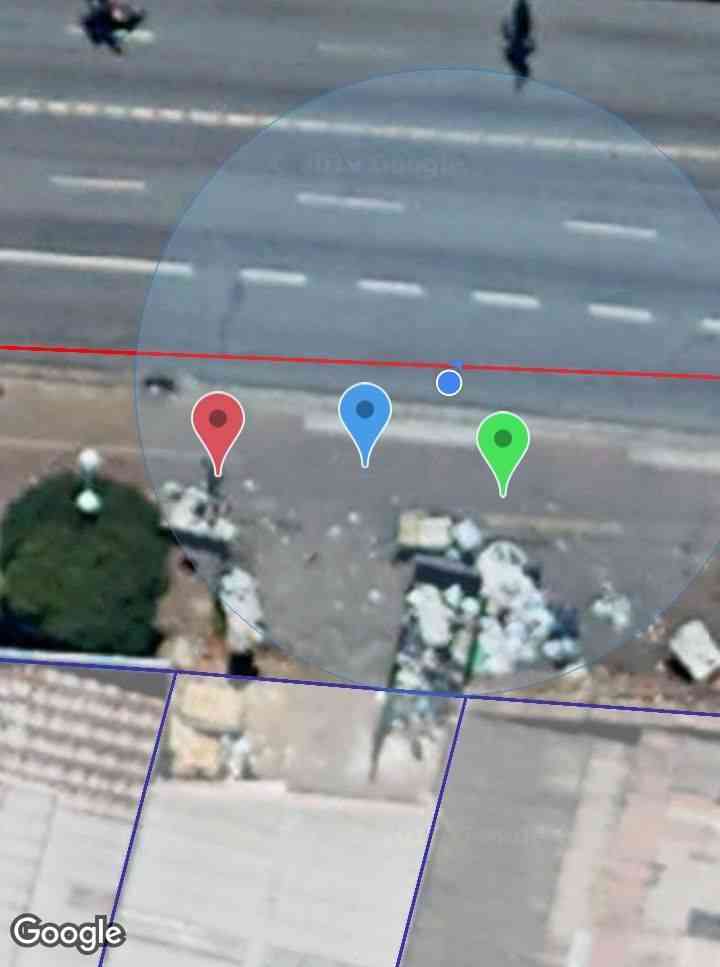The image size is (720, 967).
Task: Tap the green map pin
Action: click(503, 443)
